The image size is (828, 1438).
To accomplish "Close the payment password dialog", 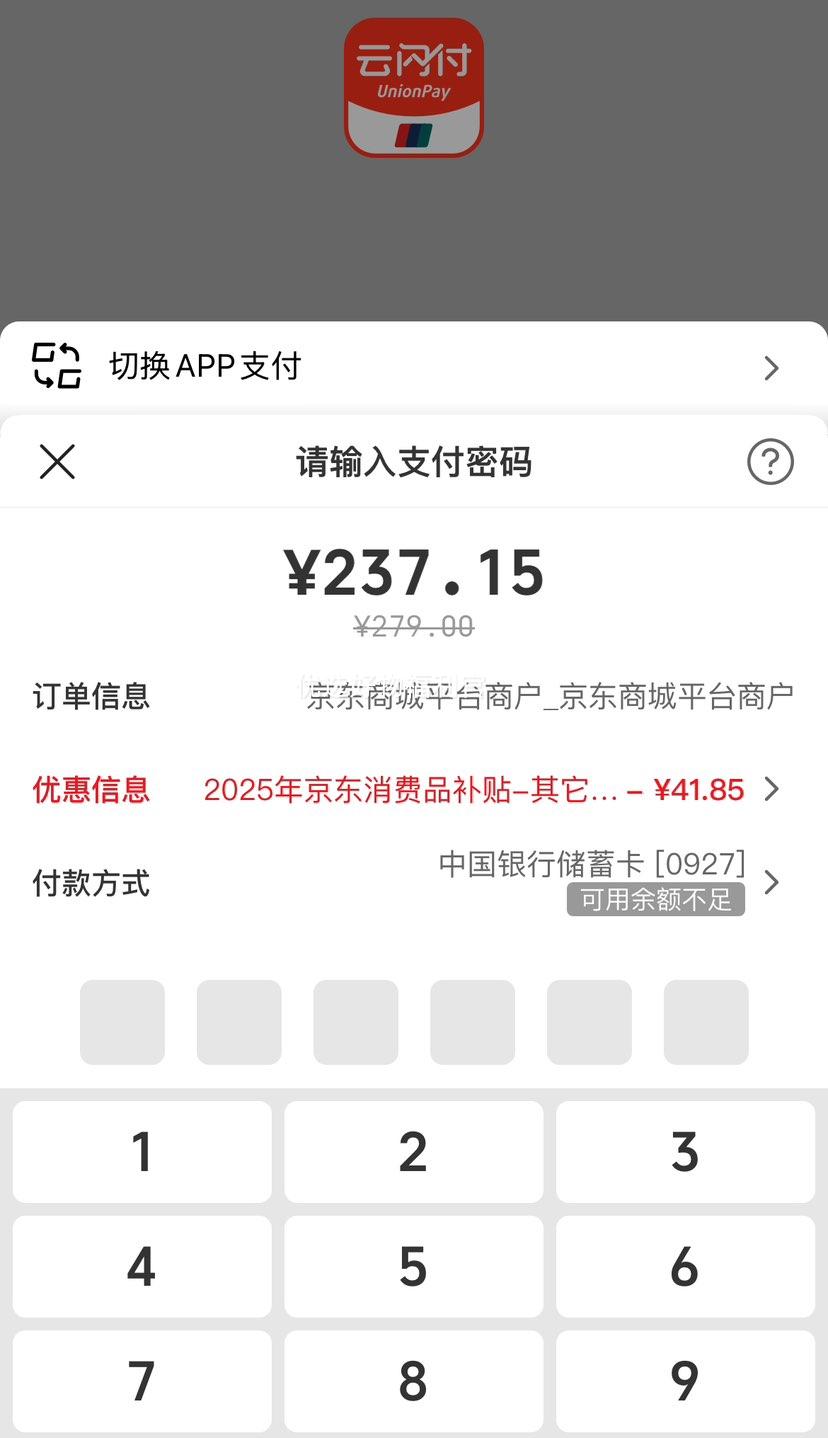I will pyautogui.click(x=57, y=462).
